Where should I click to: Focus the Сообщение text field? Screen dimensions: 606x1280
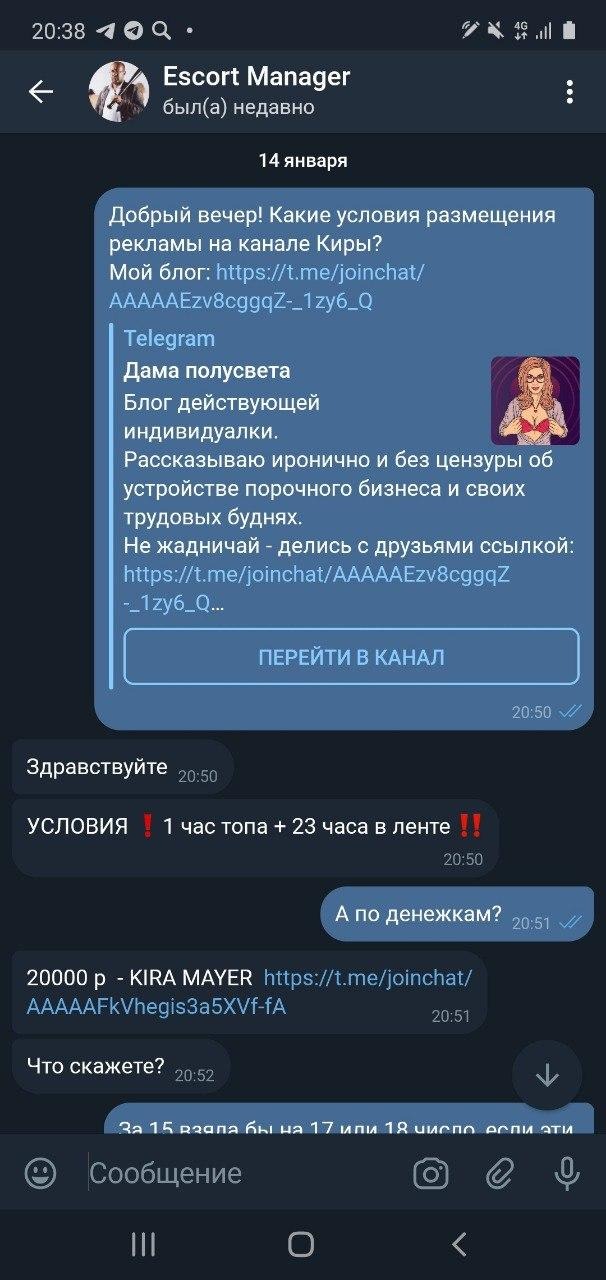240,1173
